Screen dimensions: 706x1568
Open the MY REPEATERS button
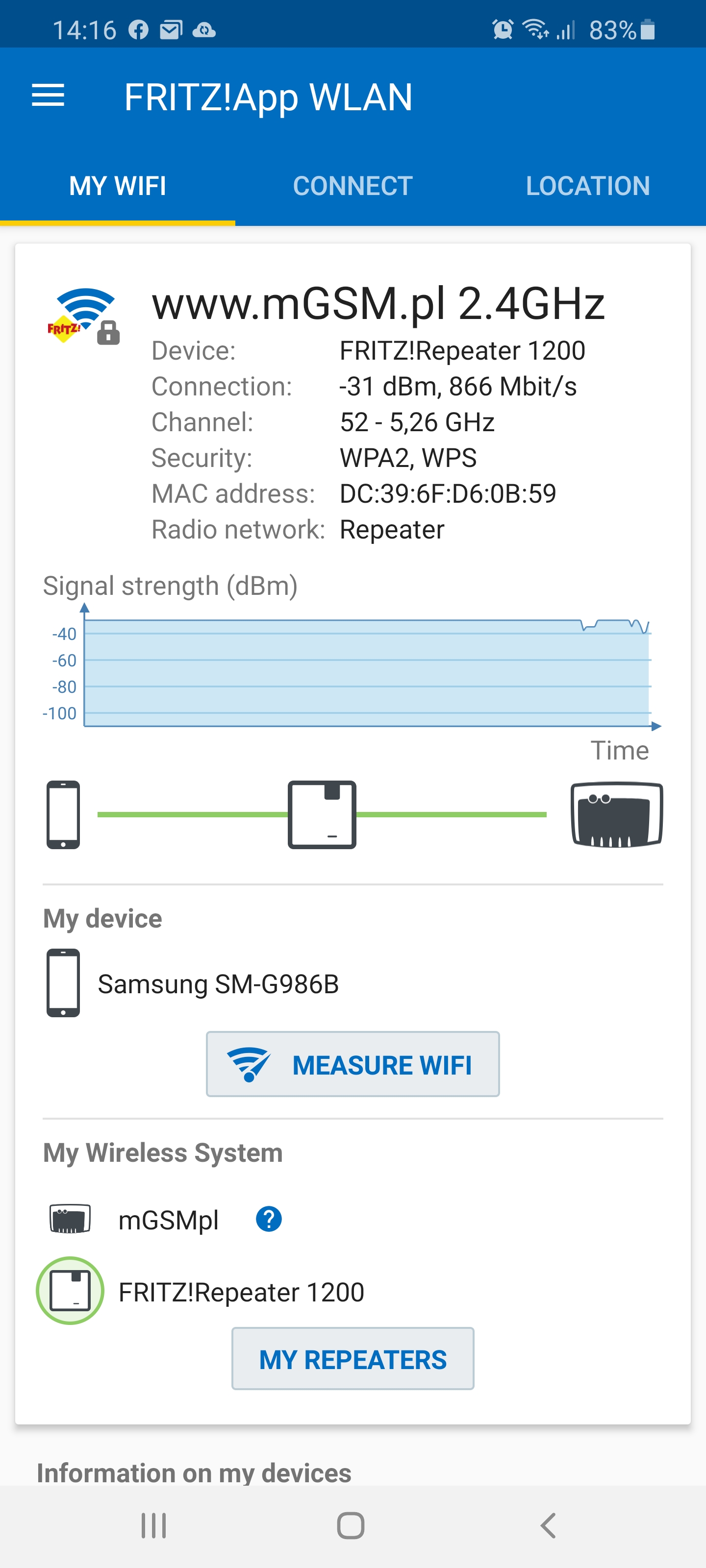click(353, 1359)
